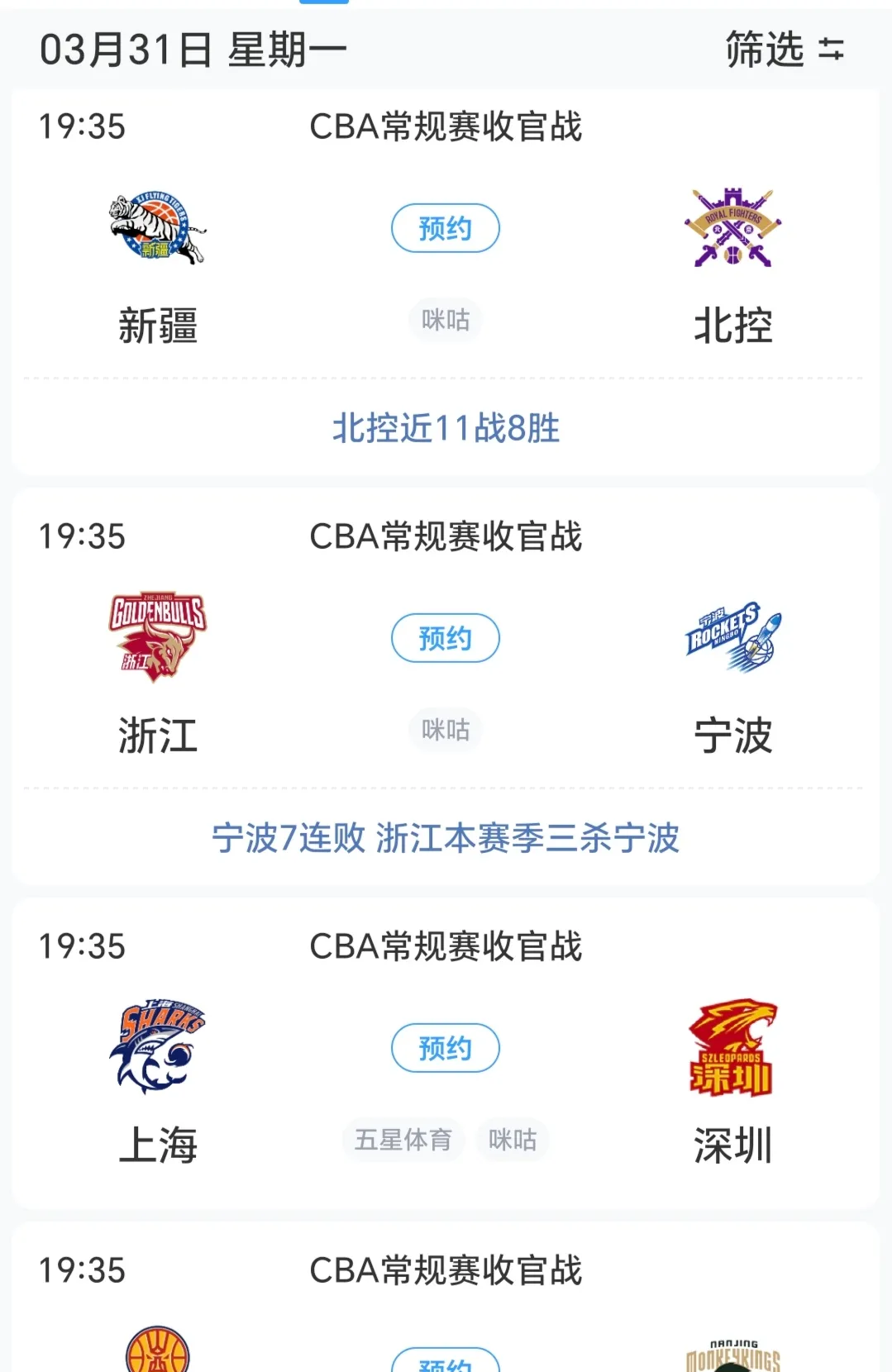Open the 北控近11战8胜 stats link
Viewport: 892px width, 1372px height.
click(445, 426)
